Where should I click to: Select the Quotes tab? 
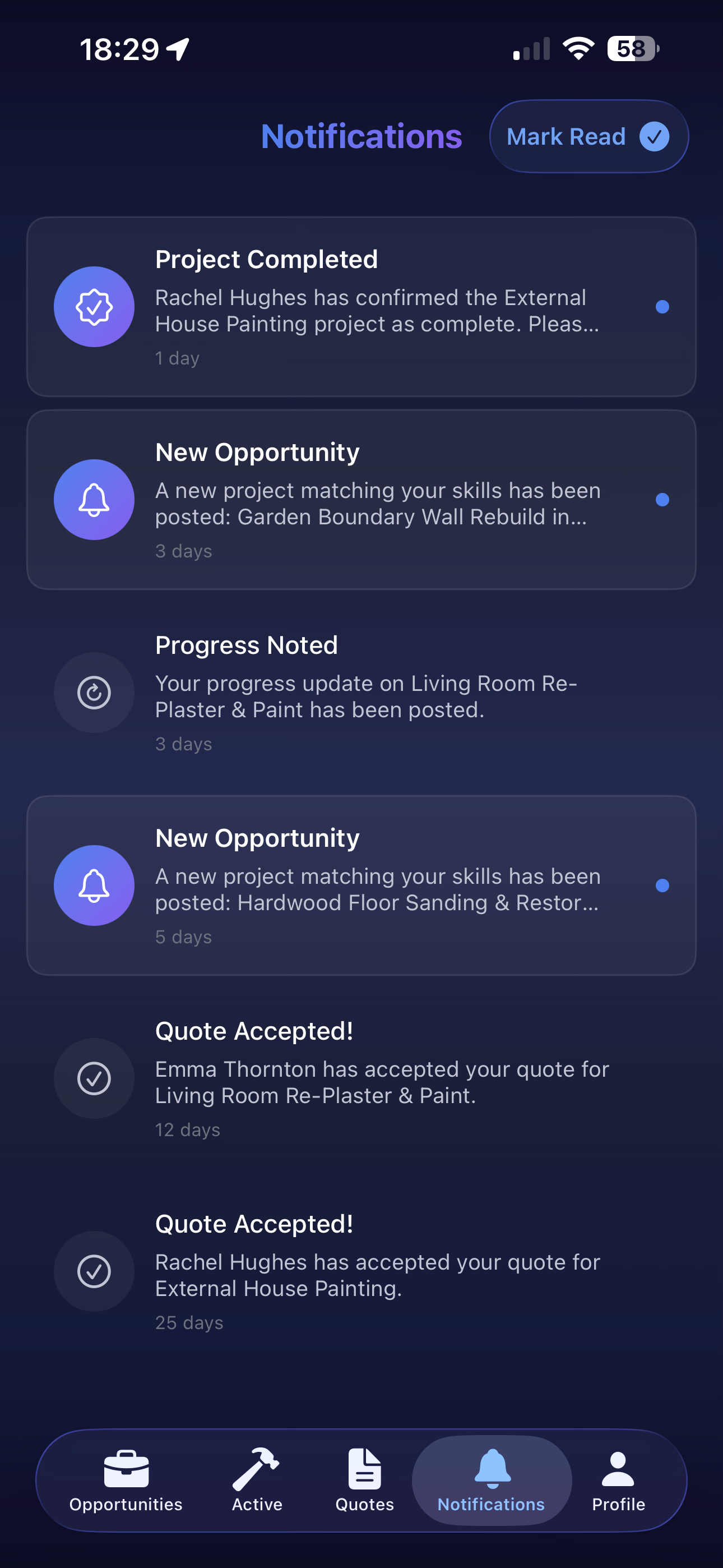point(364,1481)
